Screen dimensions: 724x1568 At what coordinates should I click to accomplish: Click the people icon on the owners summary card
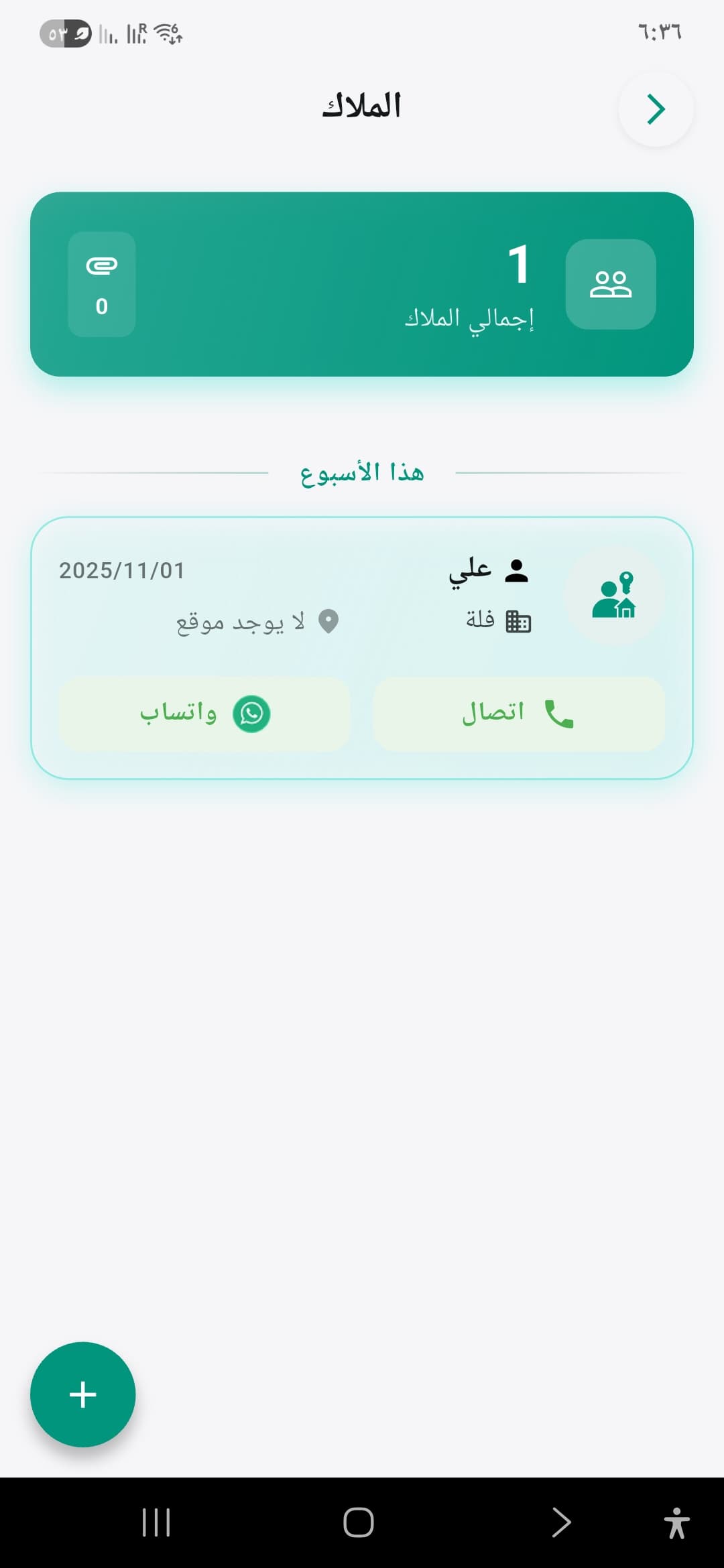pyautogui.click(x=611, y=284)
